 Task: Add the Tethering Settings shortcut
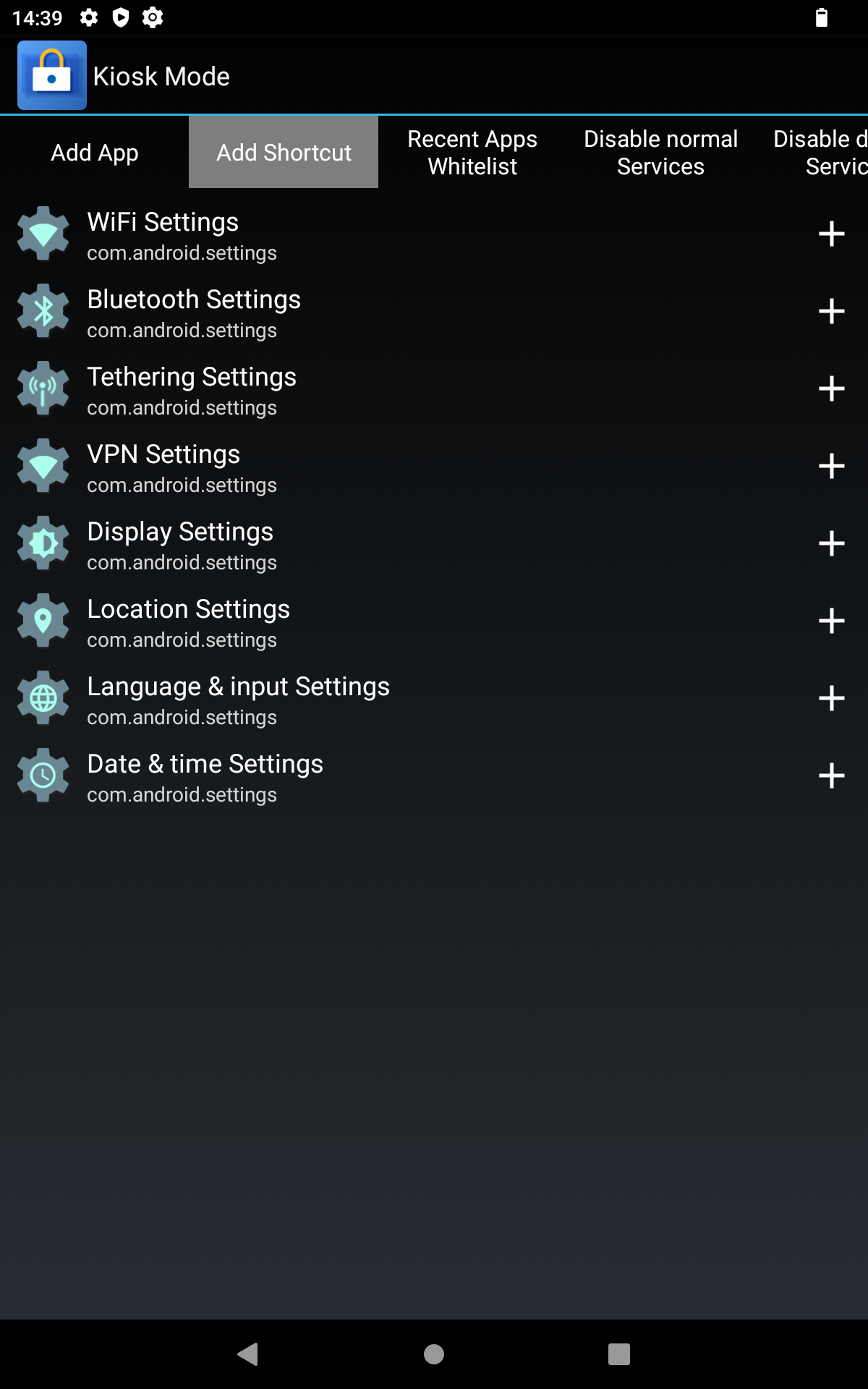(x=831, y=388)
